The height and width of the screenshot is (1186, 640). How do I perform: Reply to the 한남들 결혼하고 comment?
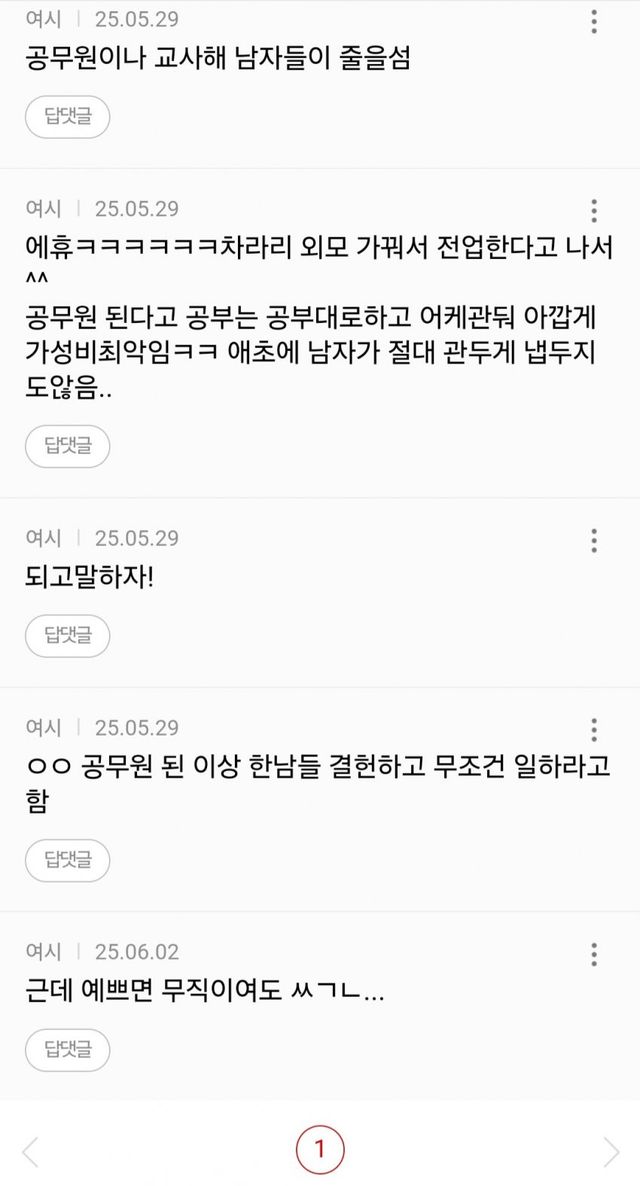click(x=68, y=860)
